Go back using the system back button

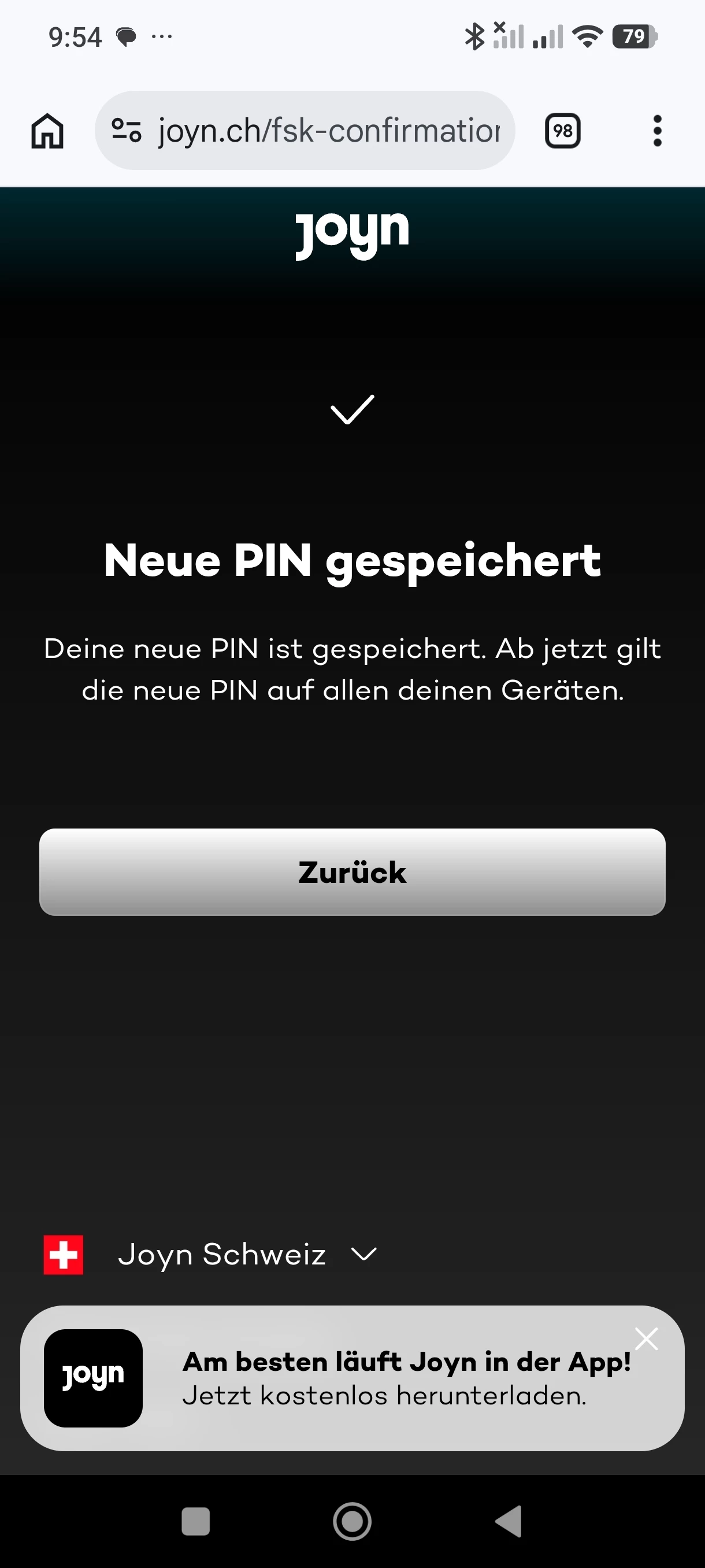click(x=509, y=1521)
